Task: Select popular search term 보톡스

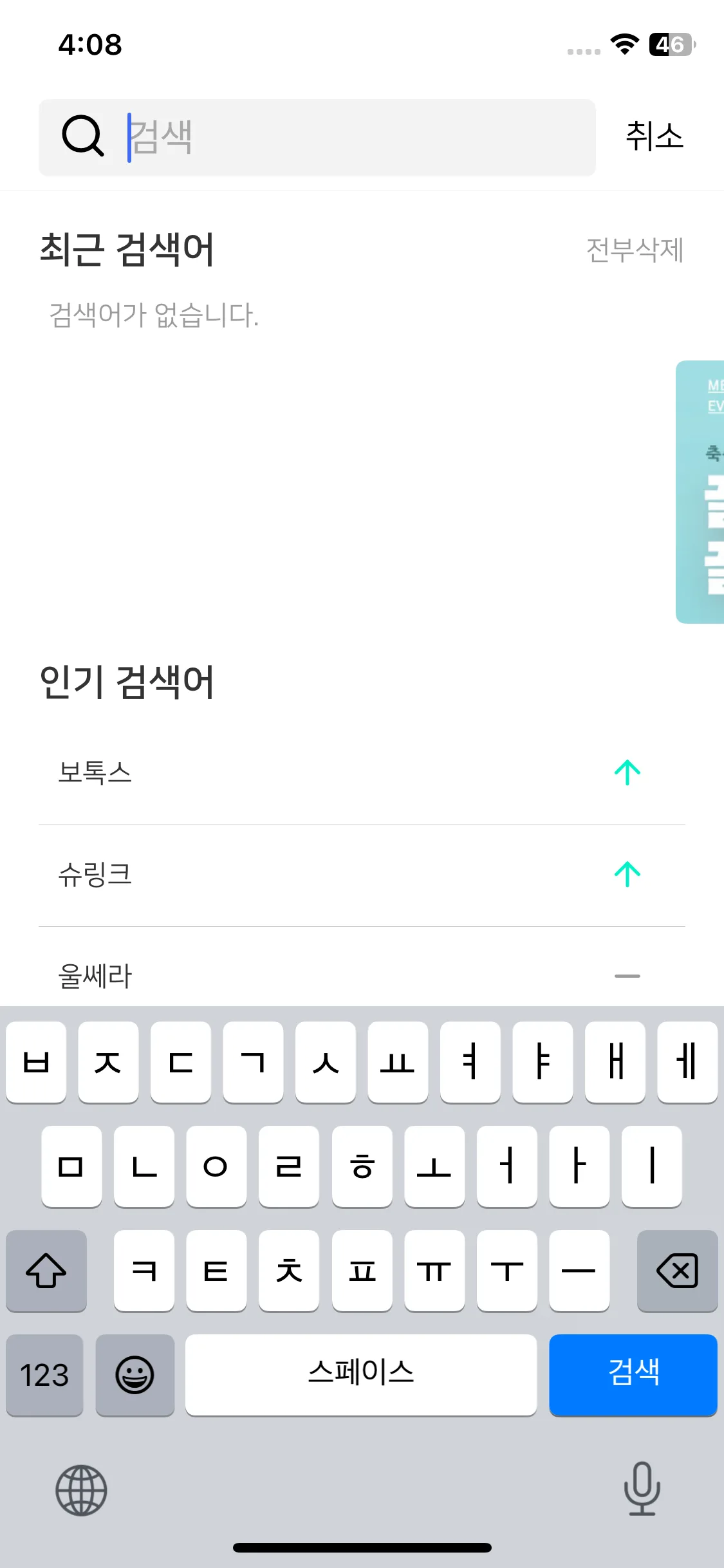Action: 95,772
